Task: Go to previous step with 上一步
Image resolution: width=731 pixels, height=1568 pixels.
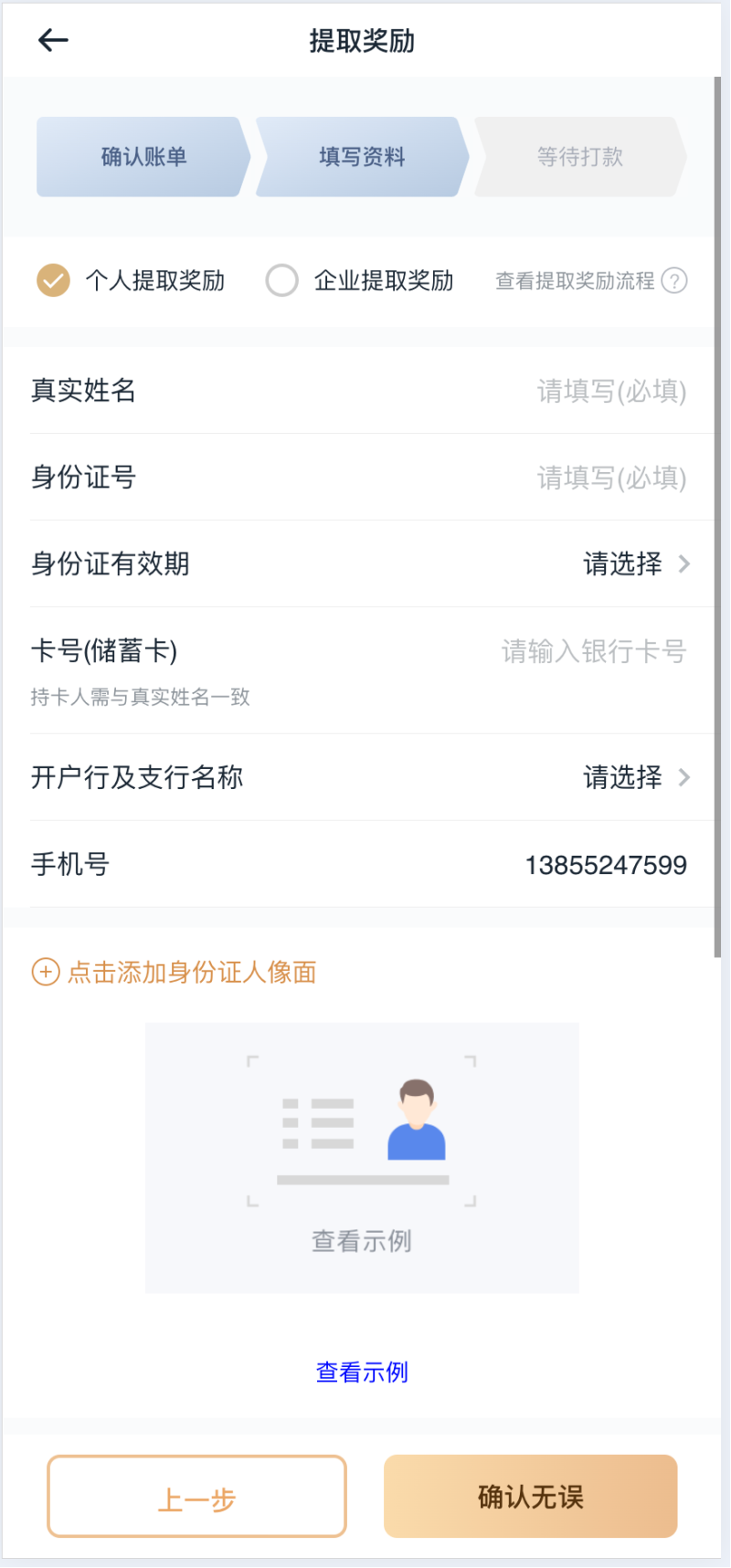Action: pos(196,1497)
